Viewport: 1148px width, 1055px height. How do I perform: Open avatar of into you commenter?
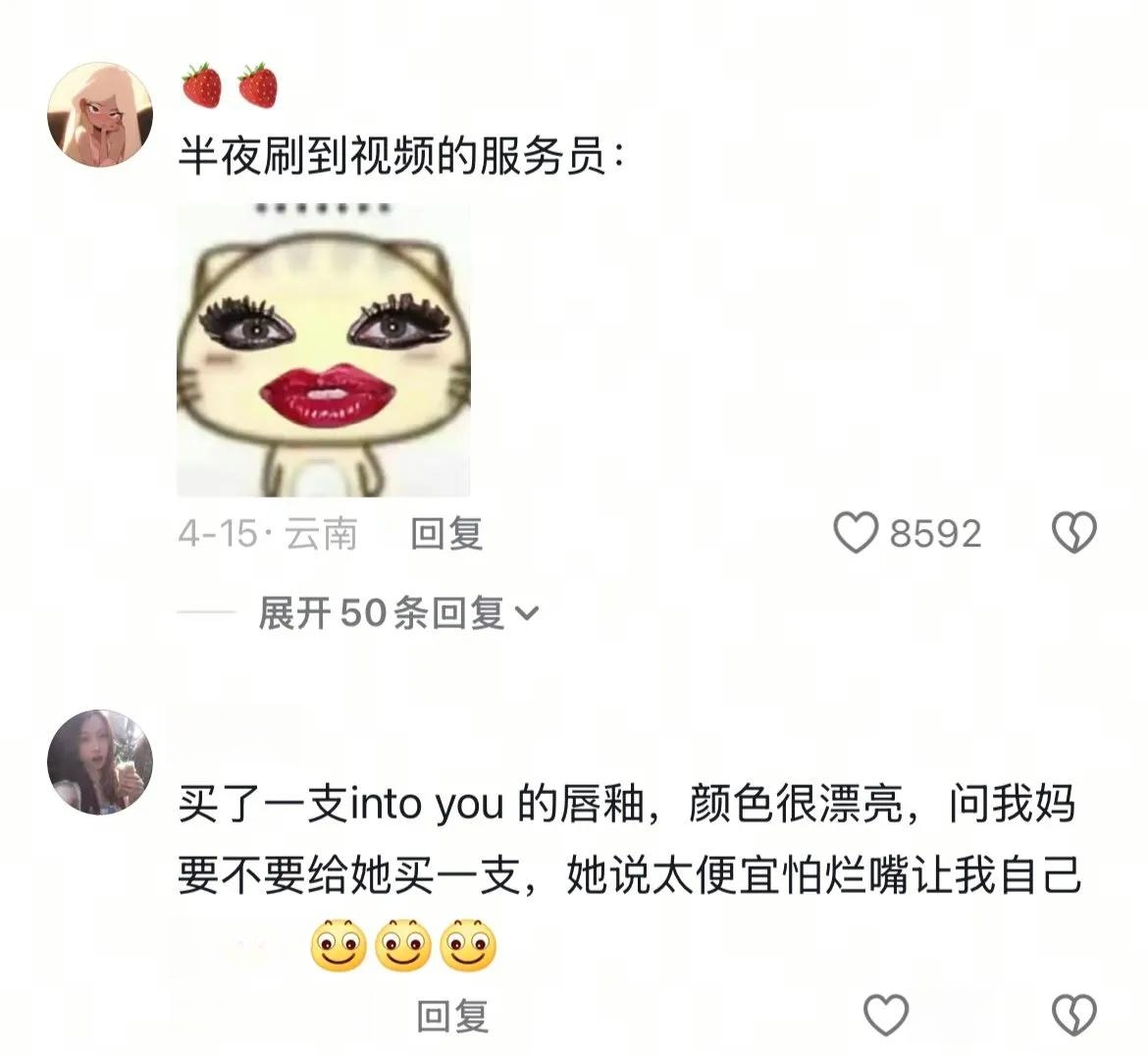click(100, 763)
